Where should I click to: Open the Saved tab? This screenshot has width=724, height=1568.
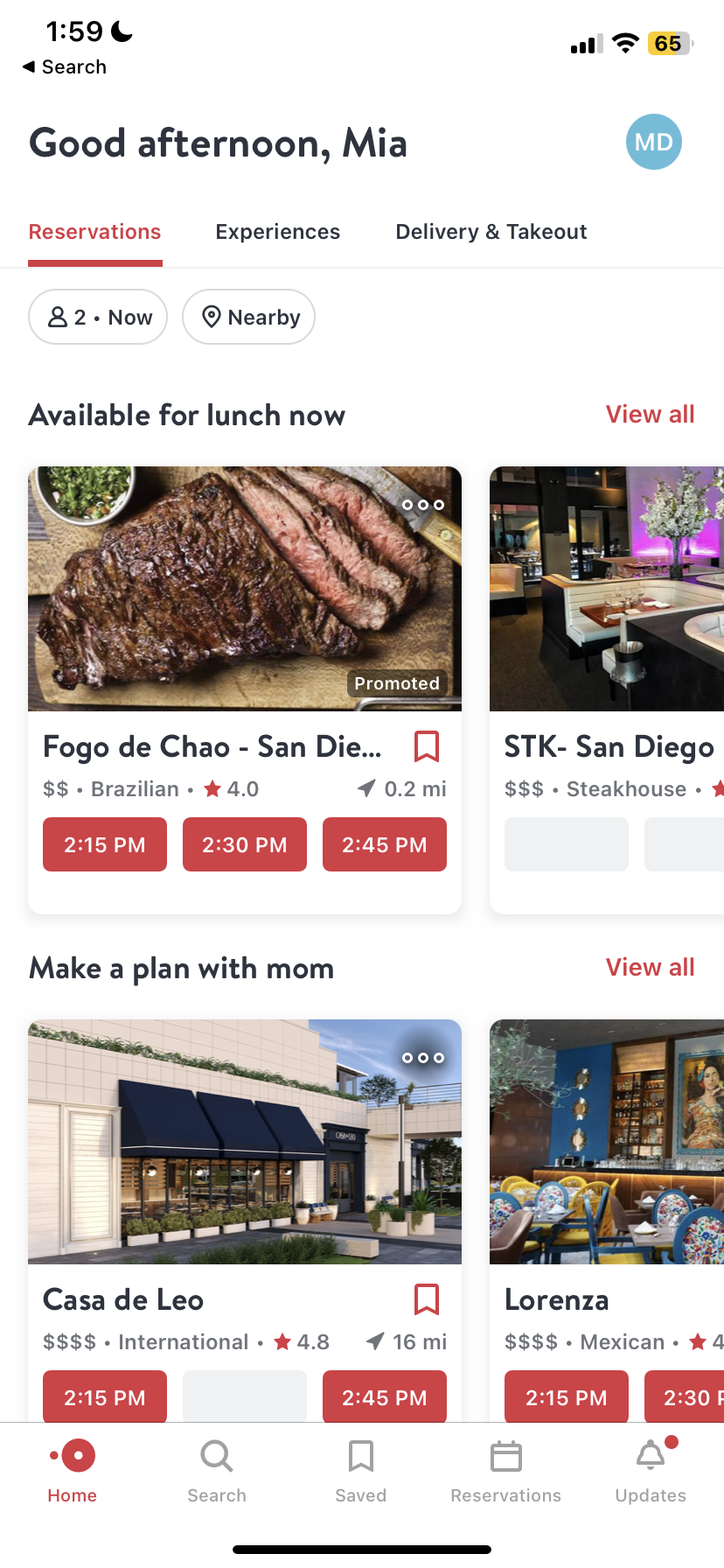coord(361,1472)
